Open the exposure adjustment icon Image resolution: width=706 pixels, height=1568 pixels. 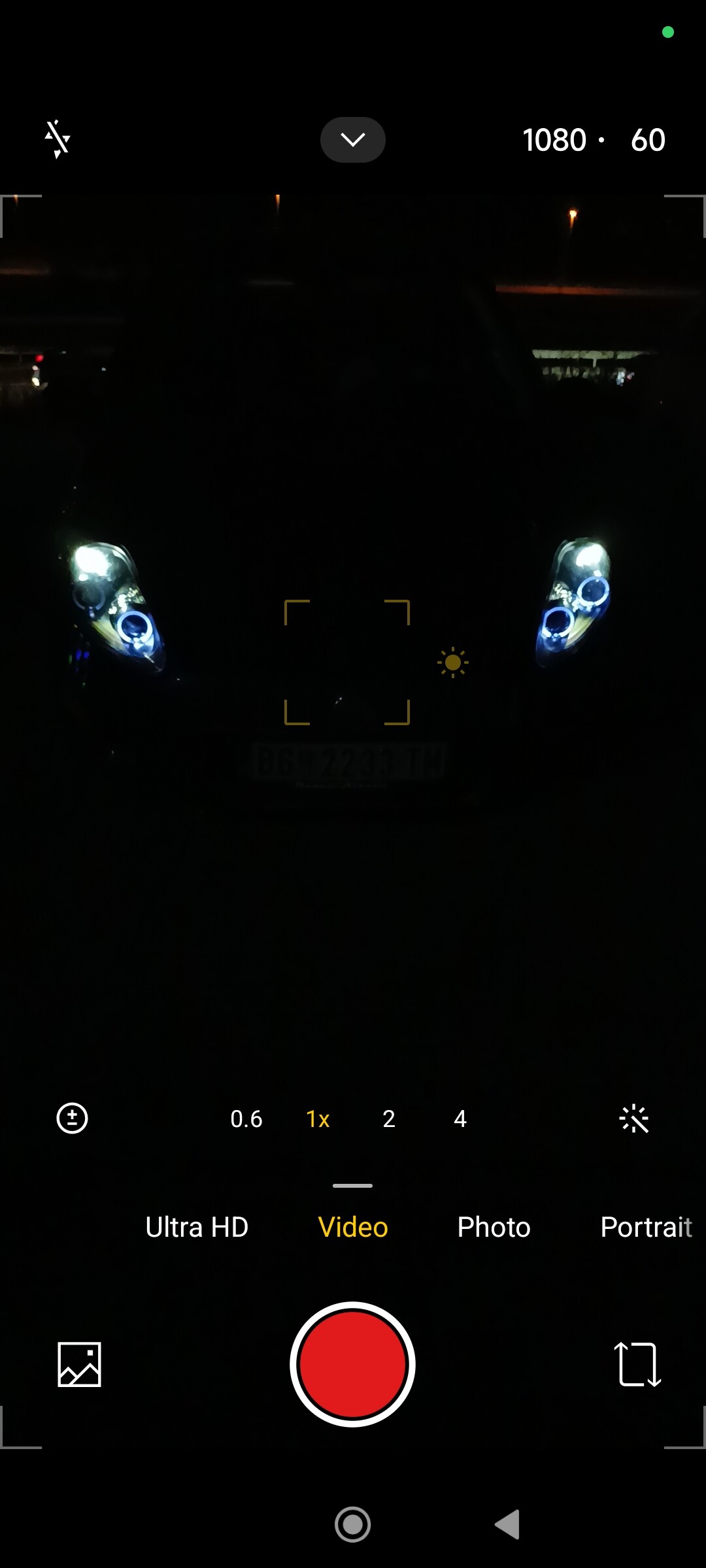coord(73,1118)
